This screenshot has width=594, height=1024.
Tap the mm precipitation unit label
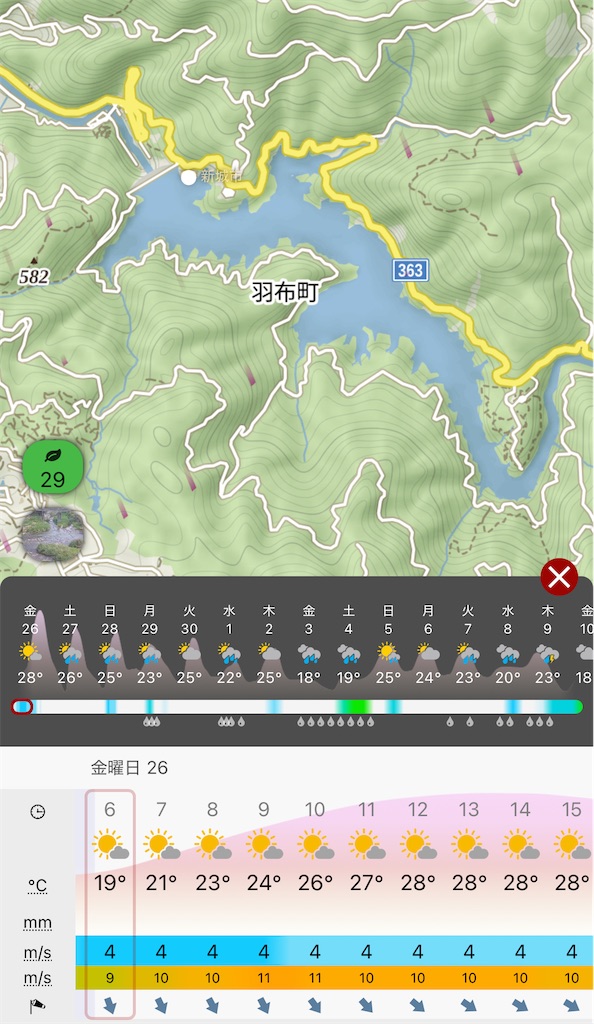[37, 923]
